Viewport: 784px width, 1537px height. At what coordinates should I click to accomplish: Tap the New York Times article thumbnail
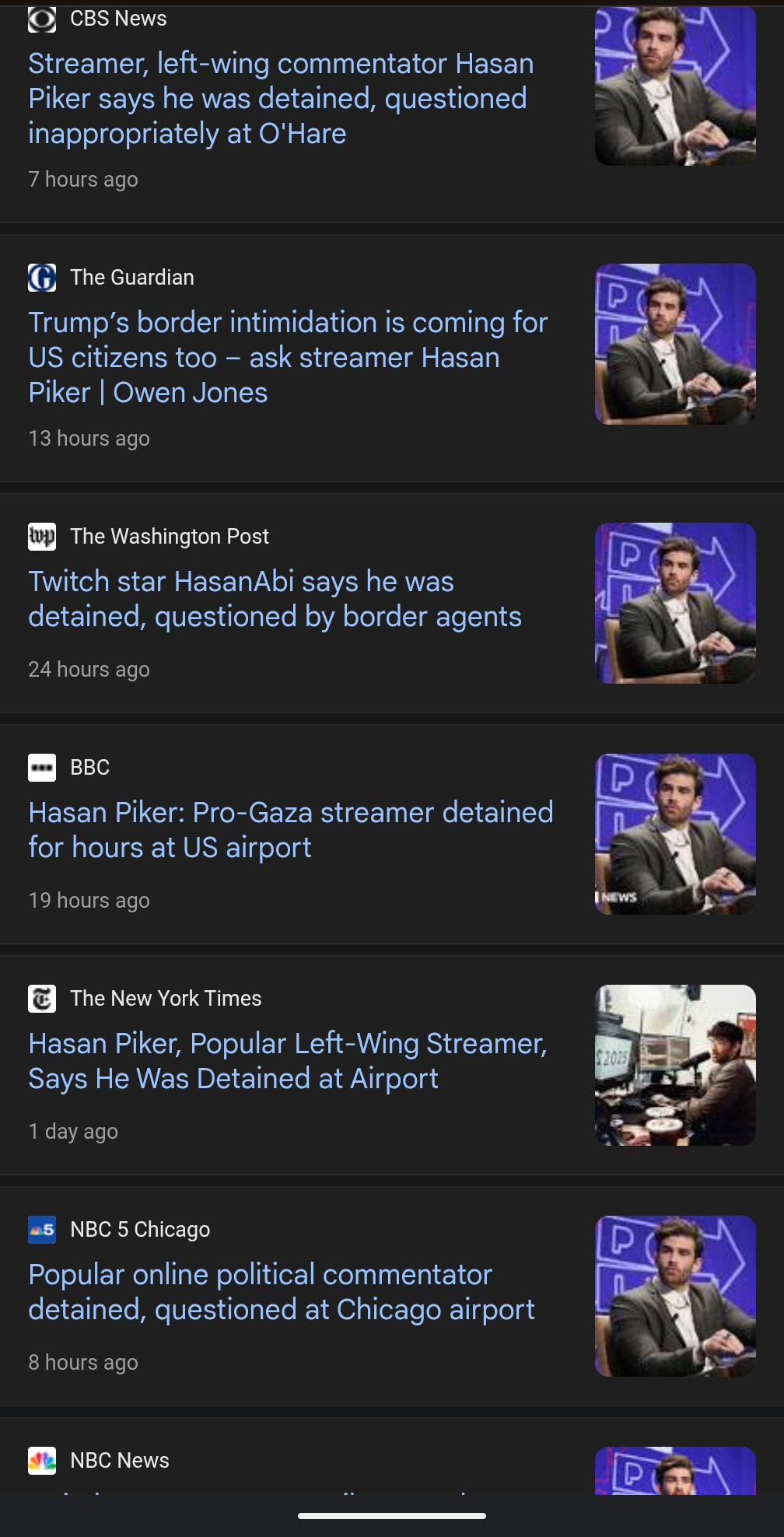(675, 1065)
